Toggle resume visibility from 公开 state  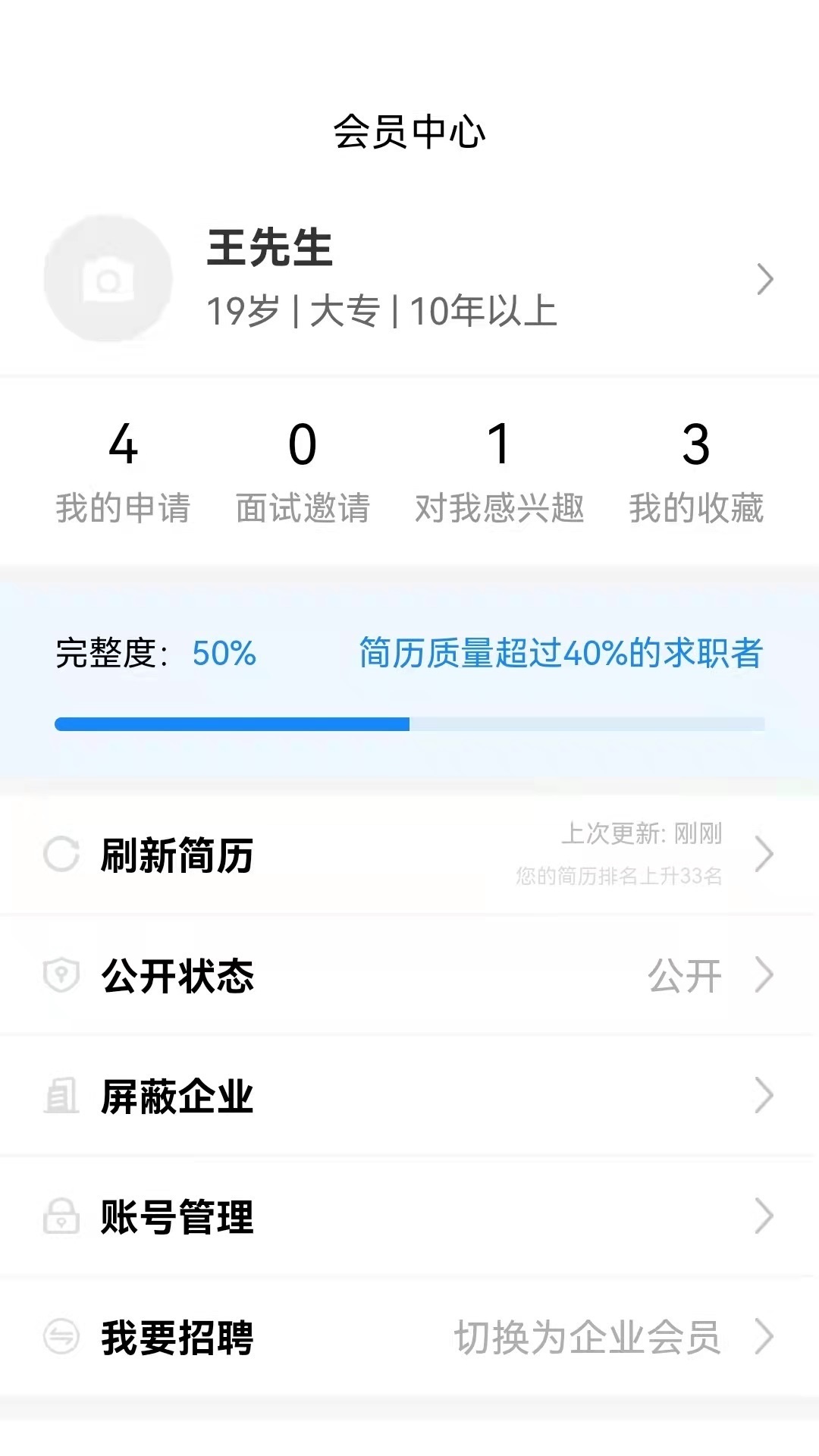[684, 976]
